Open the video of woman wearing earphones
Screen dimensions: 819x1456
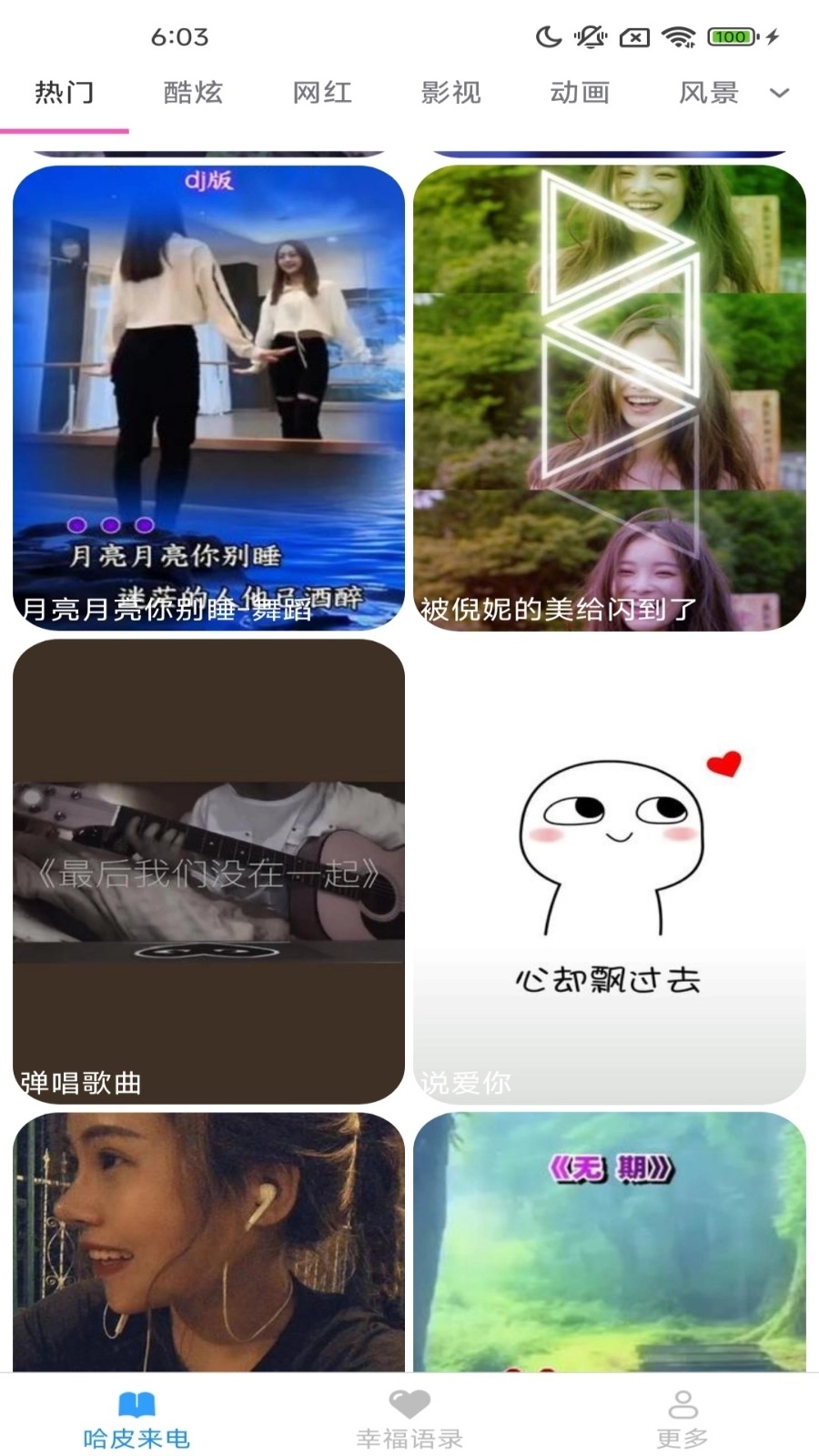click(208, 1242)
